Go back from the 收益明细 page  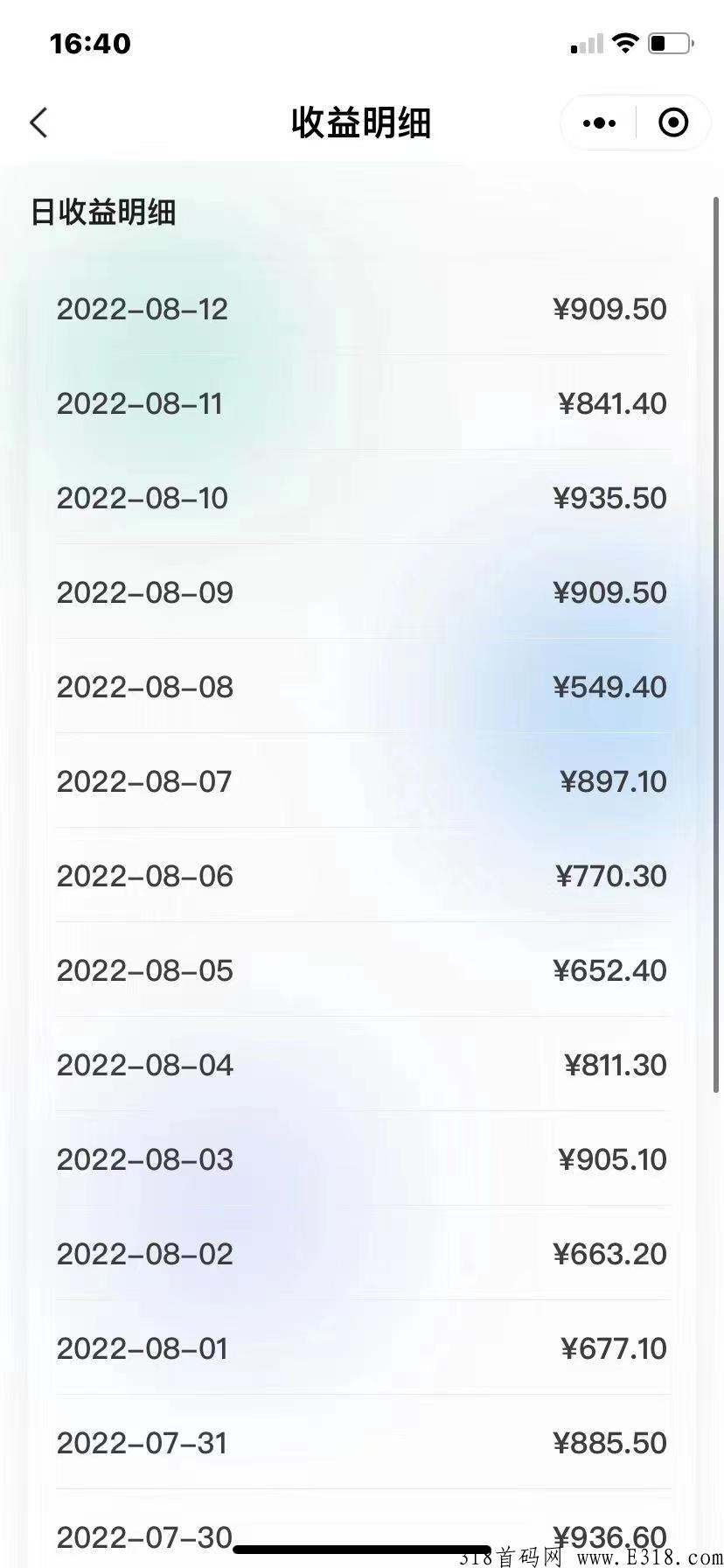click(38, 122)
